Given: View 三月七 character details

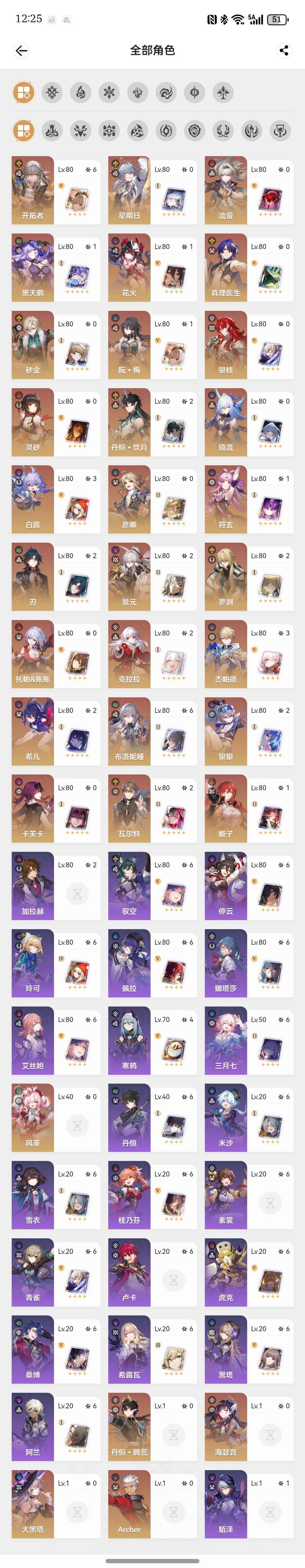Looking at the screenshot, I should click(249, 1041).
